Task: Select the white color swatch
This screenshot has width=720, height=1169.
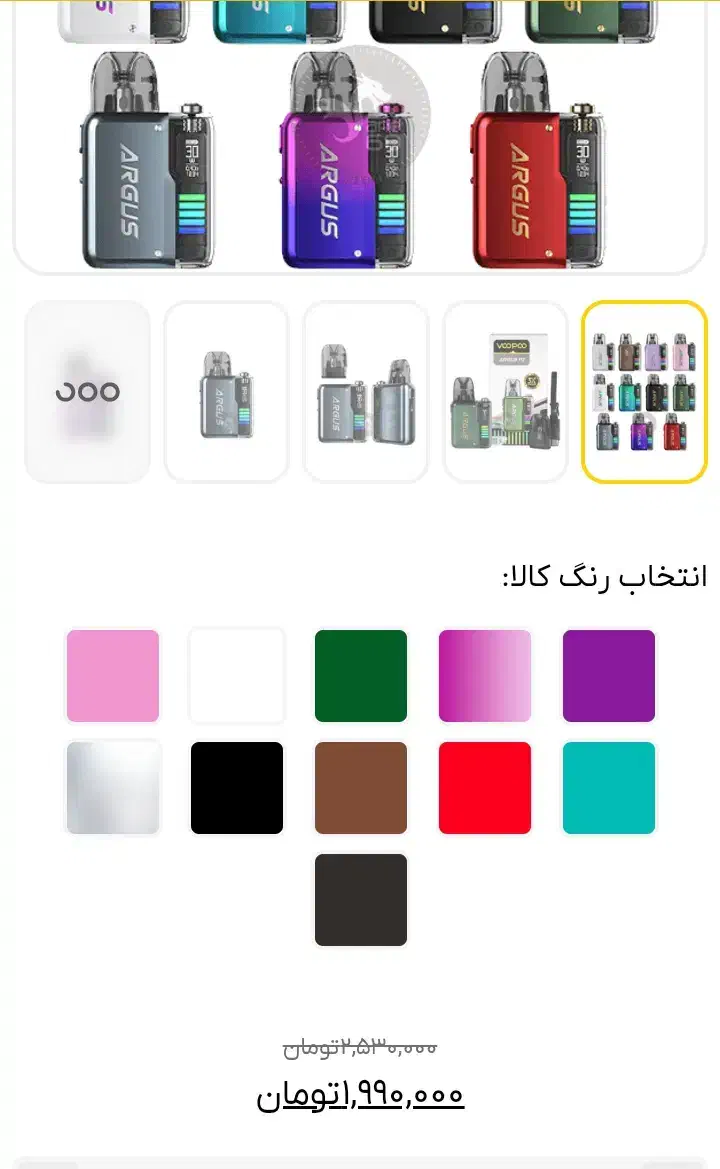Action: [236, 676]
